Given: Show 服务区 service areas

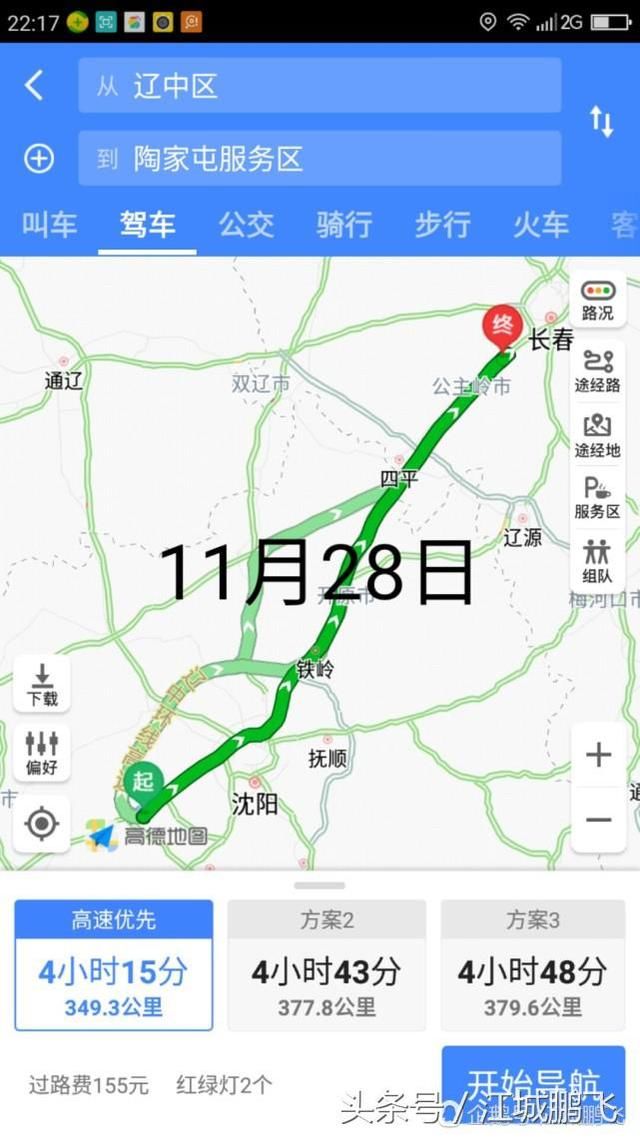Looking at the screenshot, I should 598,498.
